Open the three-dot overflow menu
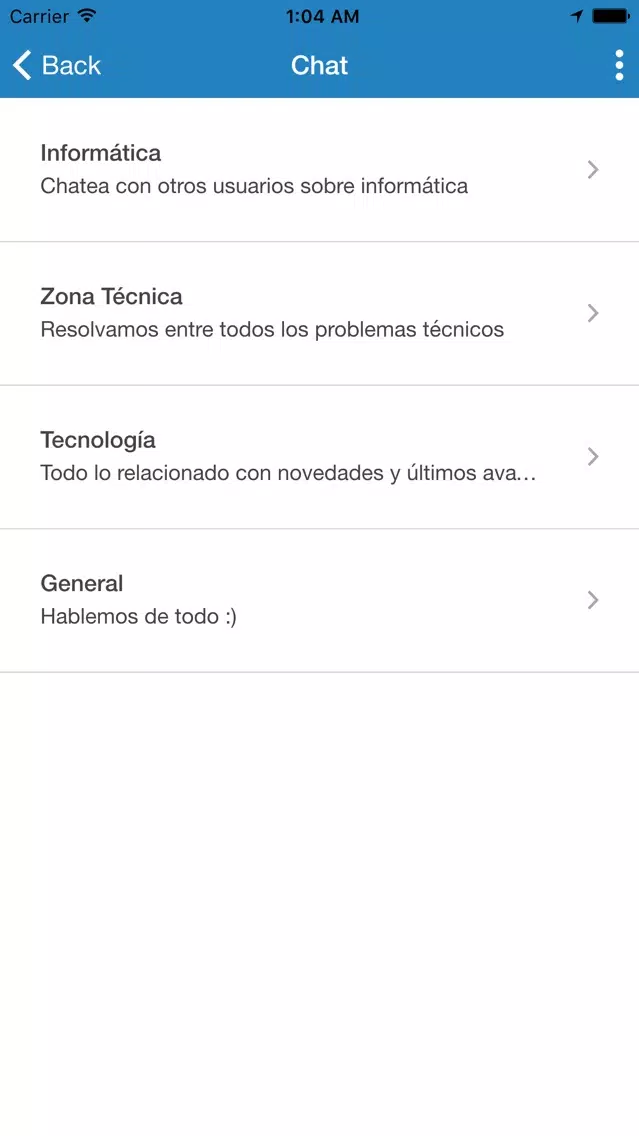639x1136 pixels. (x=619, y=65)
